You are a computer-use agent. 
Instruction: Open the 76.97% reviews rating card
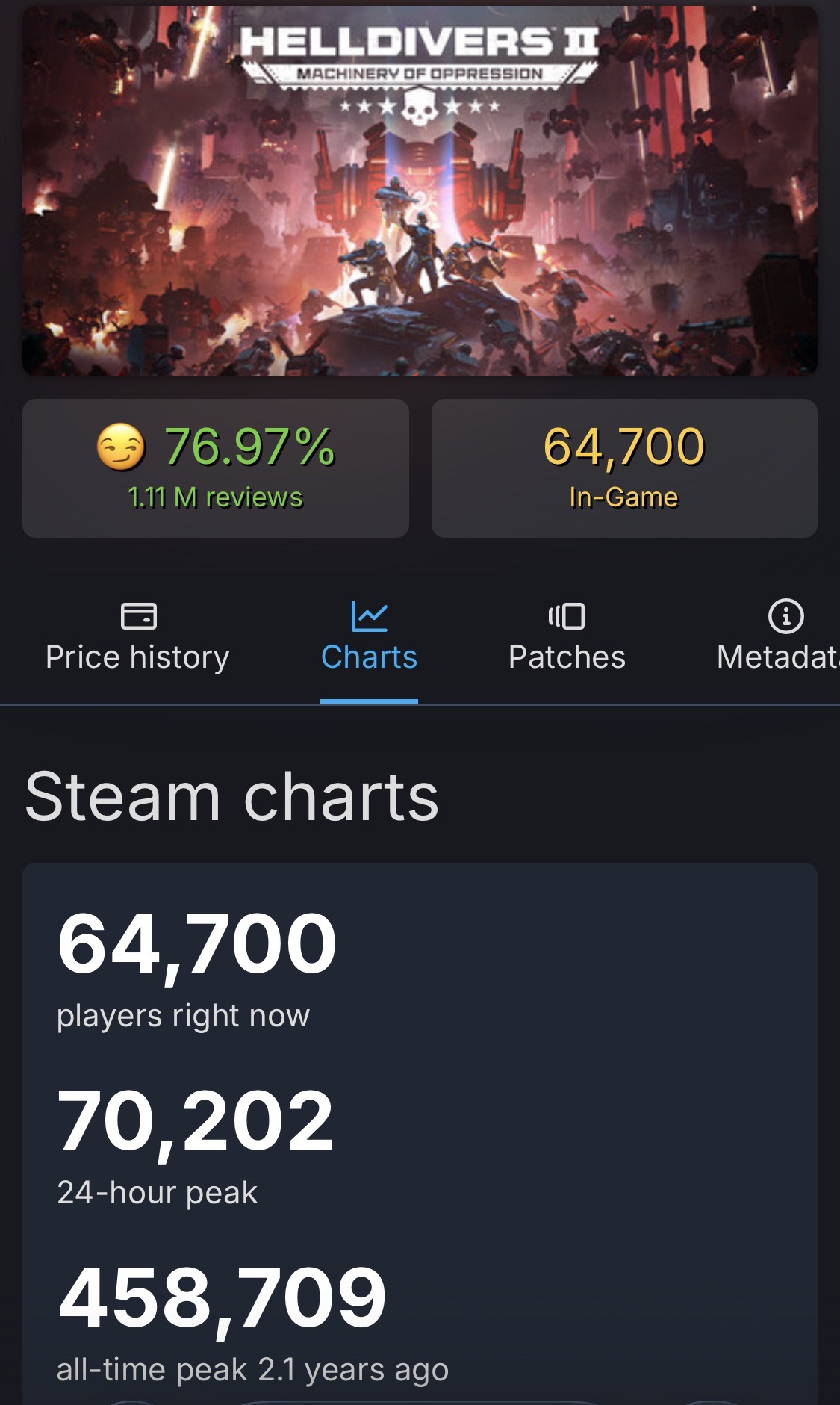tap(216, 468)
